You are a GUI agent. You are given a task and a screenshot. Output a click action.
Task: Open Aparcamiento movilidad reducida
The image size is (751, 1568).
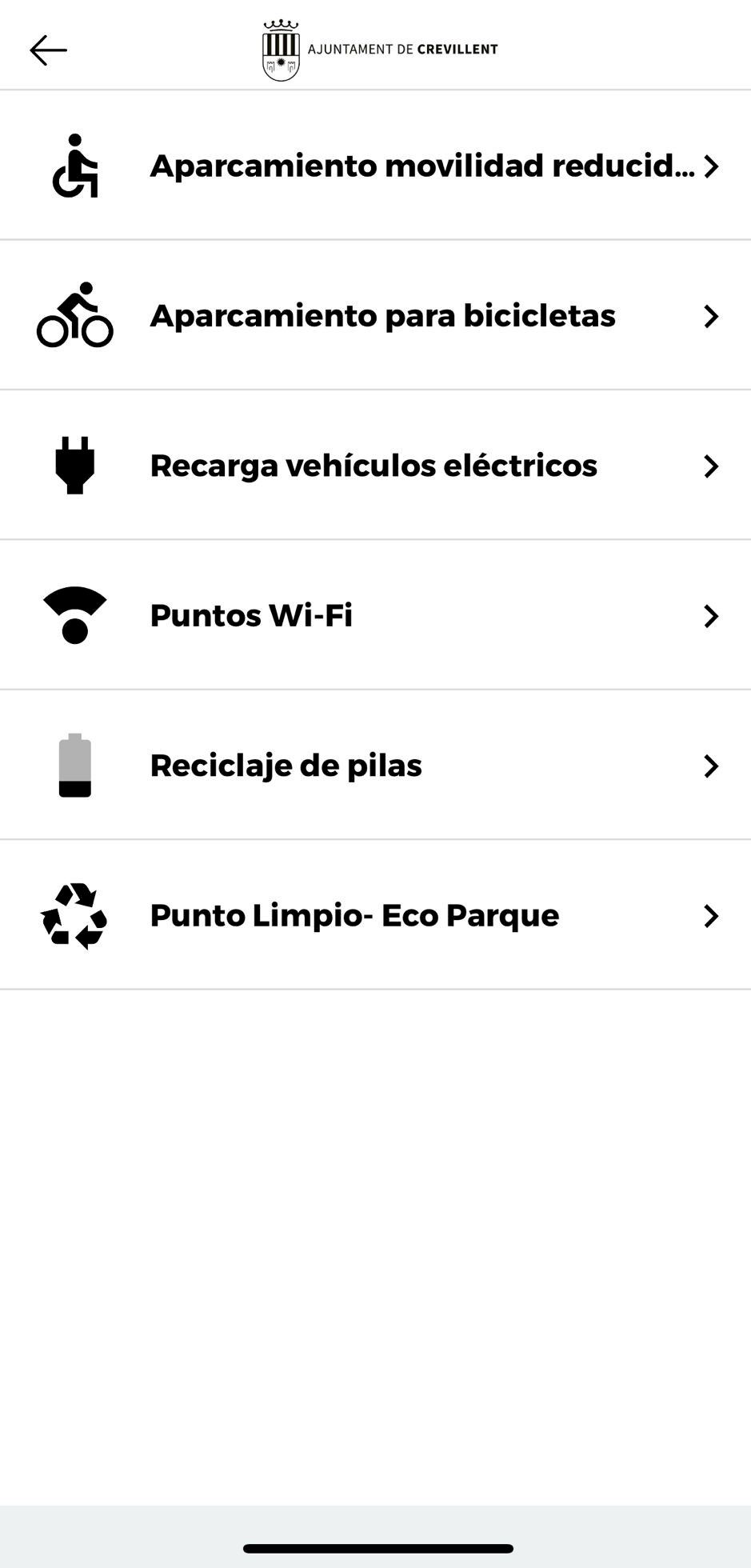point(376,166)
